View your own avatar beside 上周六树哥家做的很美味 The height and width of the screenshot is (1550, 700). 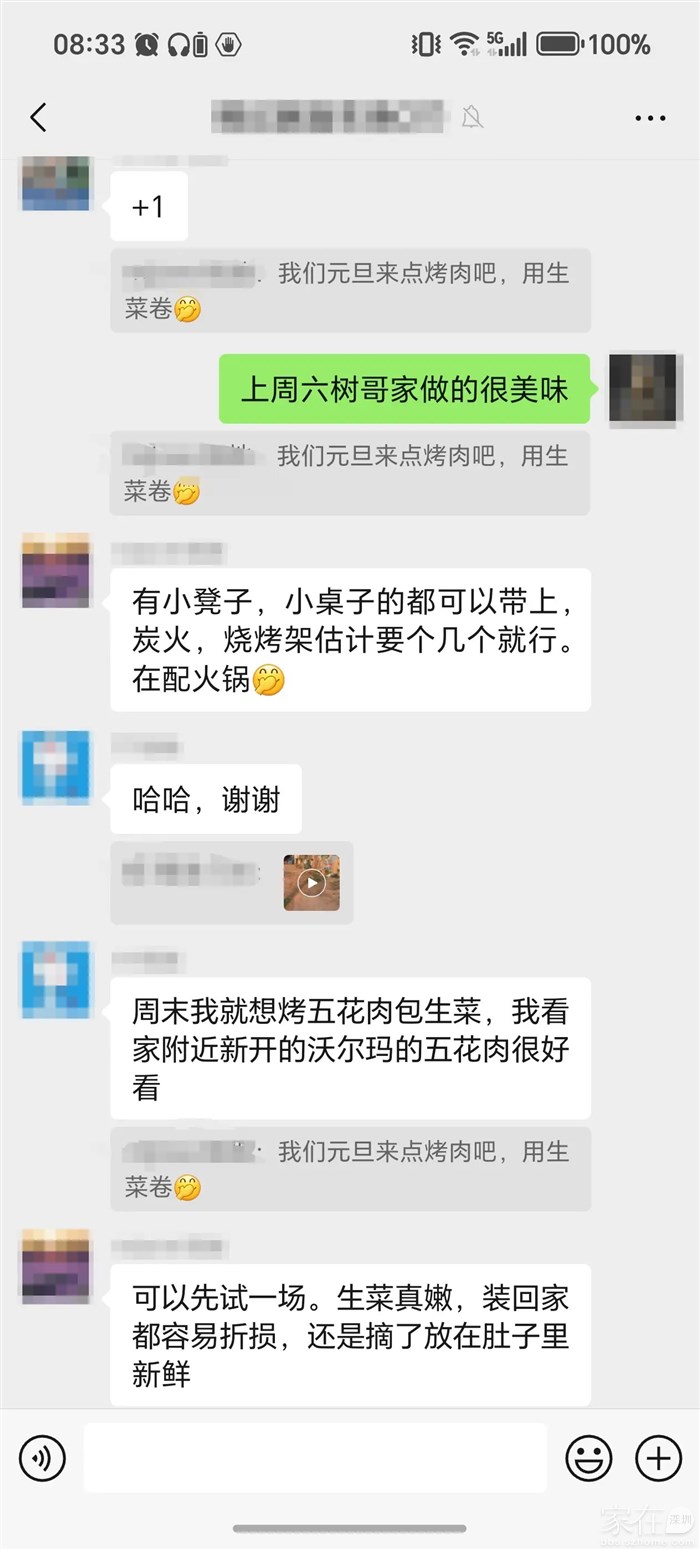(644, 388)
